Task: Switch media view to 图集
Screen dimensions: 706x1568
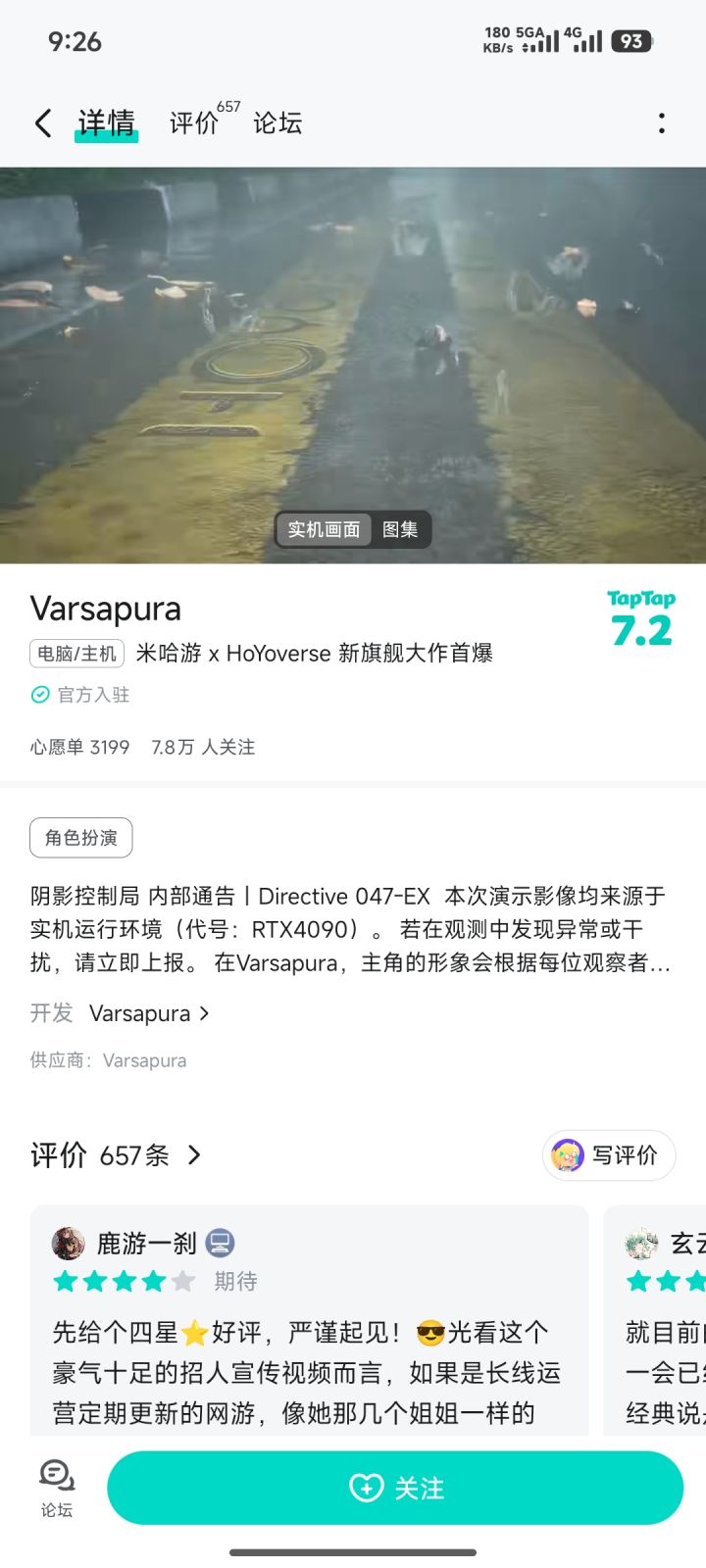Action: [x=401, y=529]
